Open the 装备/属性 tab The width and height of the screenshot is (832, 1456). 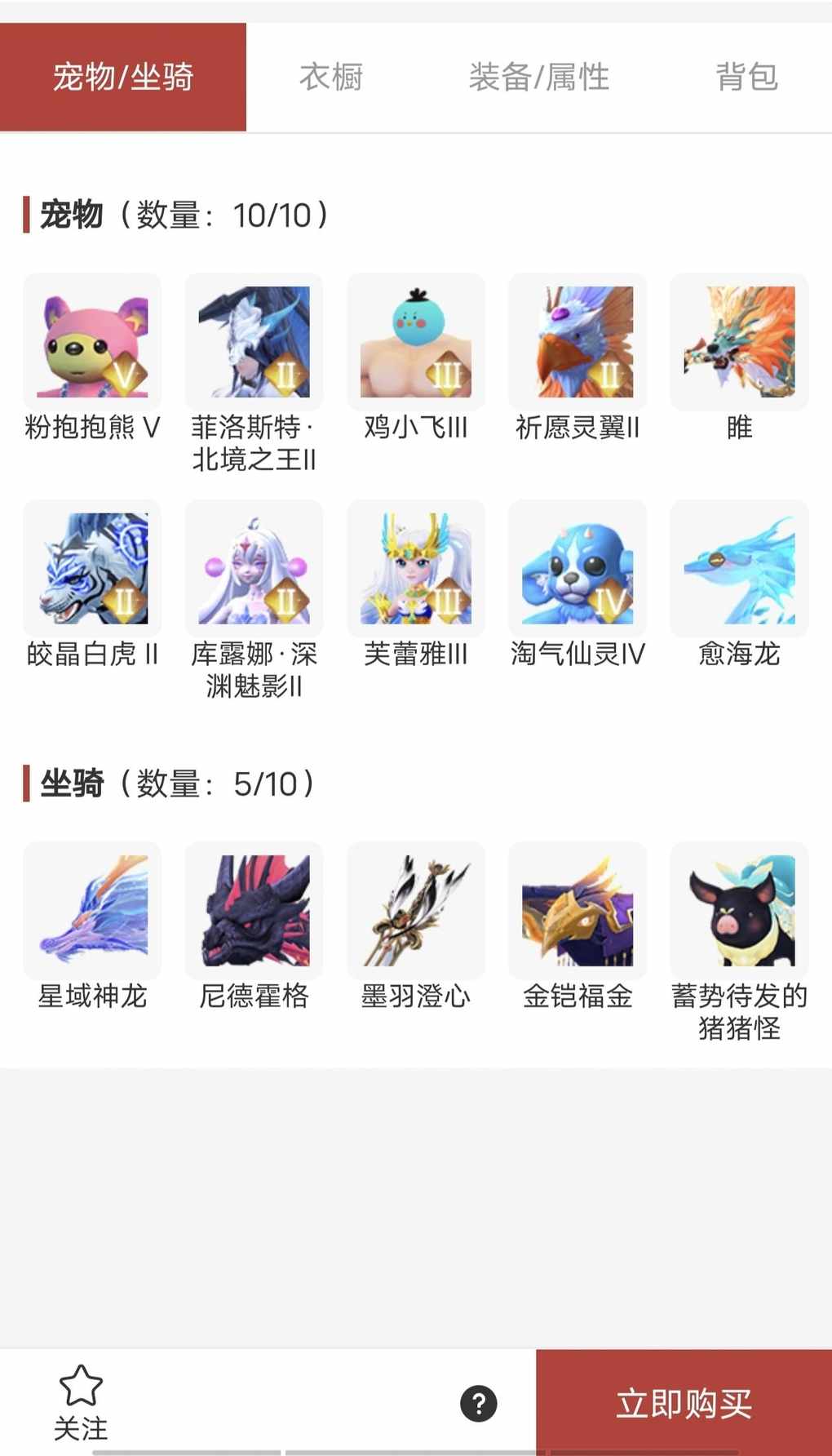pyautogui.click(x=538, y=78)
